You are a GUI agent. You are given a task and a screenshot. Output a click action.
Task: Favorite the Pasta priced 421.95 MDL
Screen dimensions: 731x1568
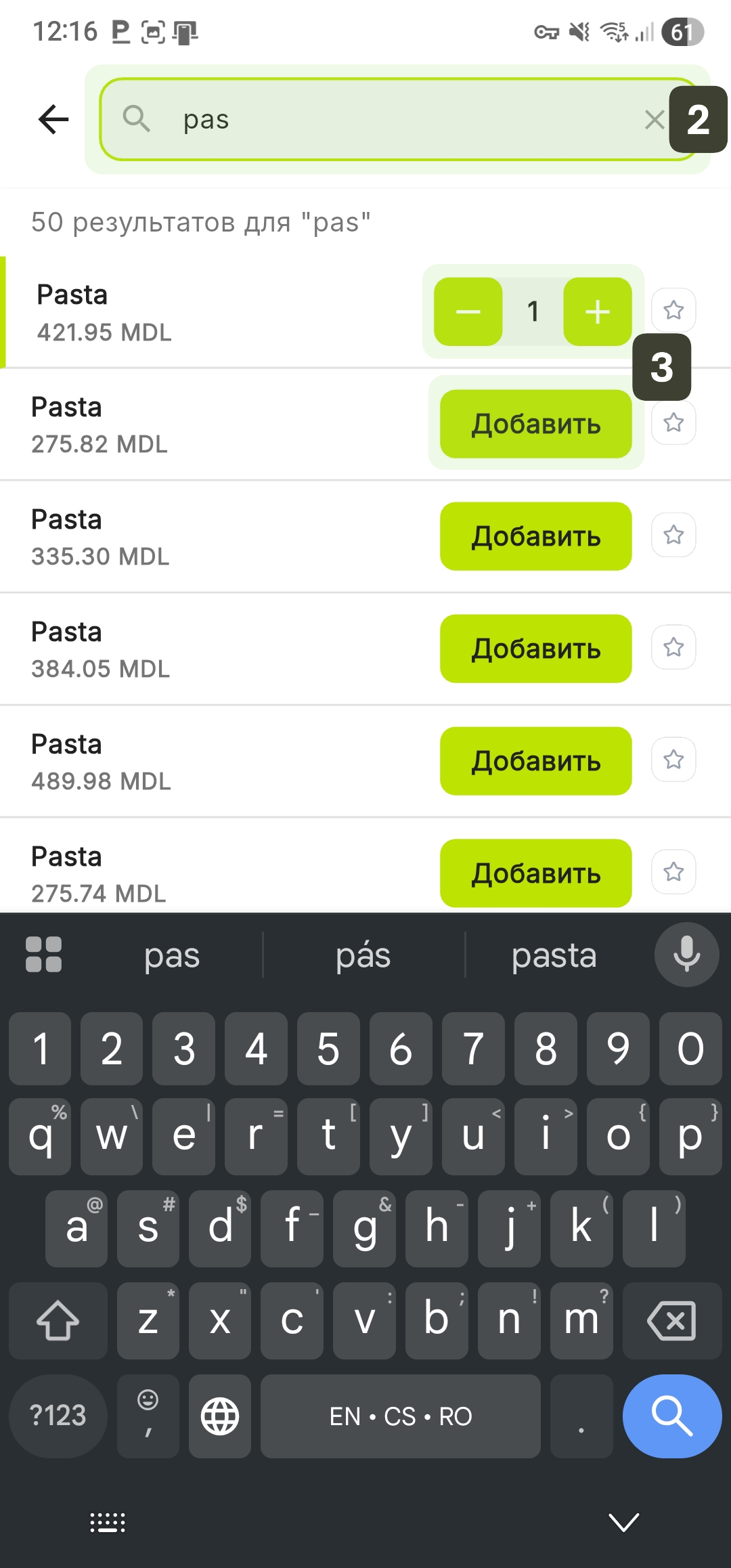point(673,310)
